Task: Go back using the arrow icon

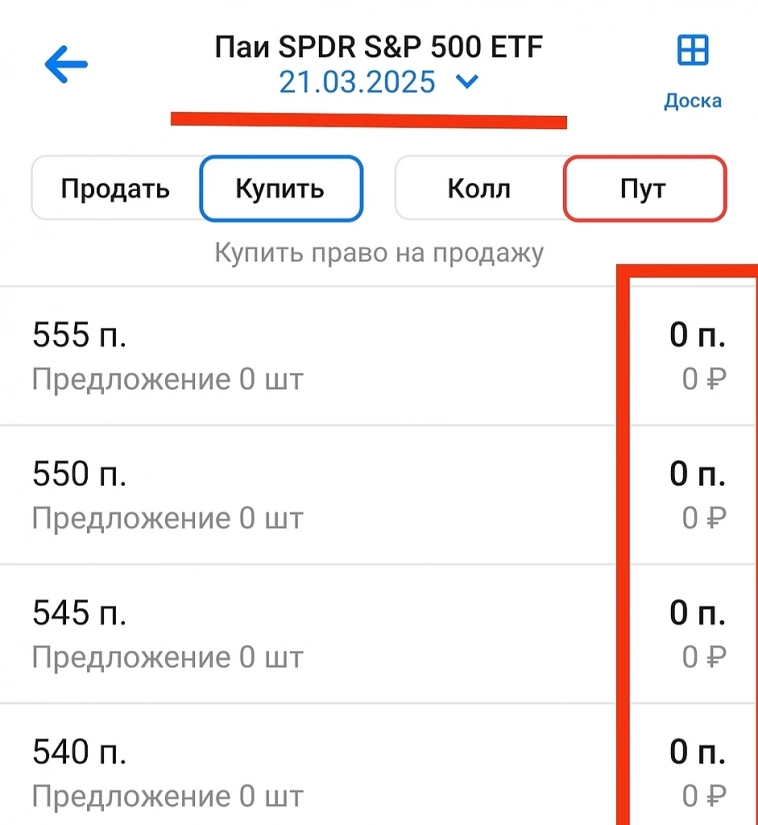Action: point(66,65)
